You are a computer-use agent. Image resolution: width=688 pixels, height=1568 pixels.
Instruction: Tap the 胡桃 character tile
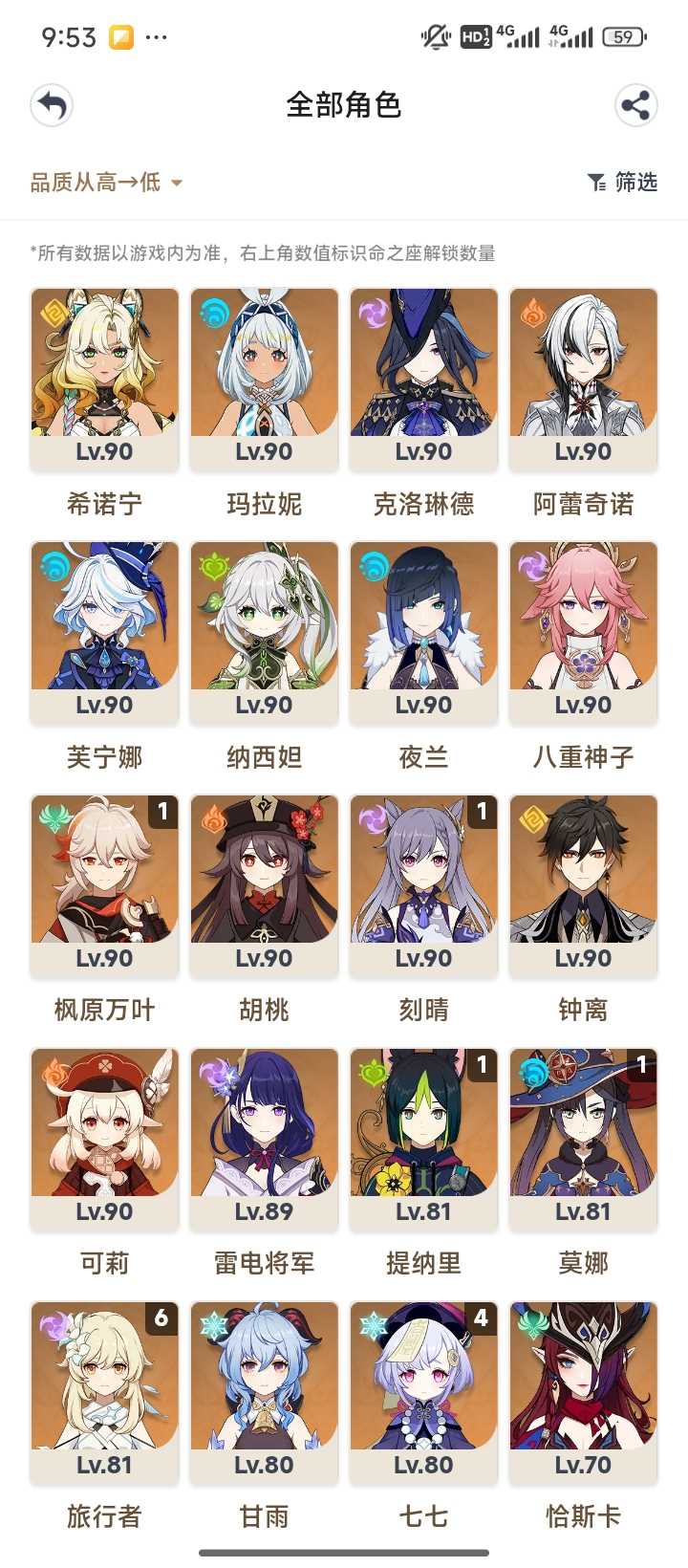(x=264, y=885)
